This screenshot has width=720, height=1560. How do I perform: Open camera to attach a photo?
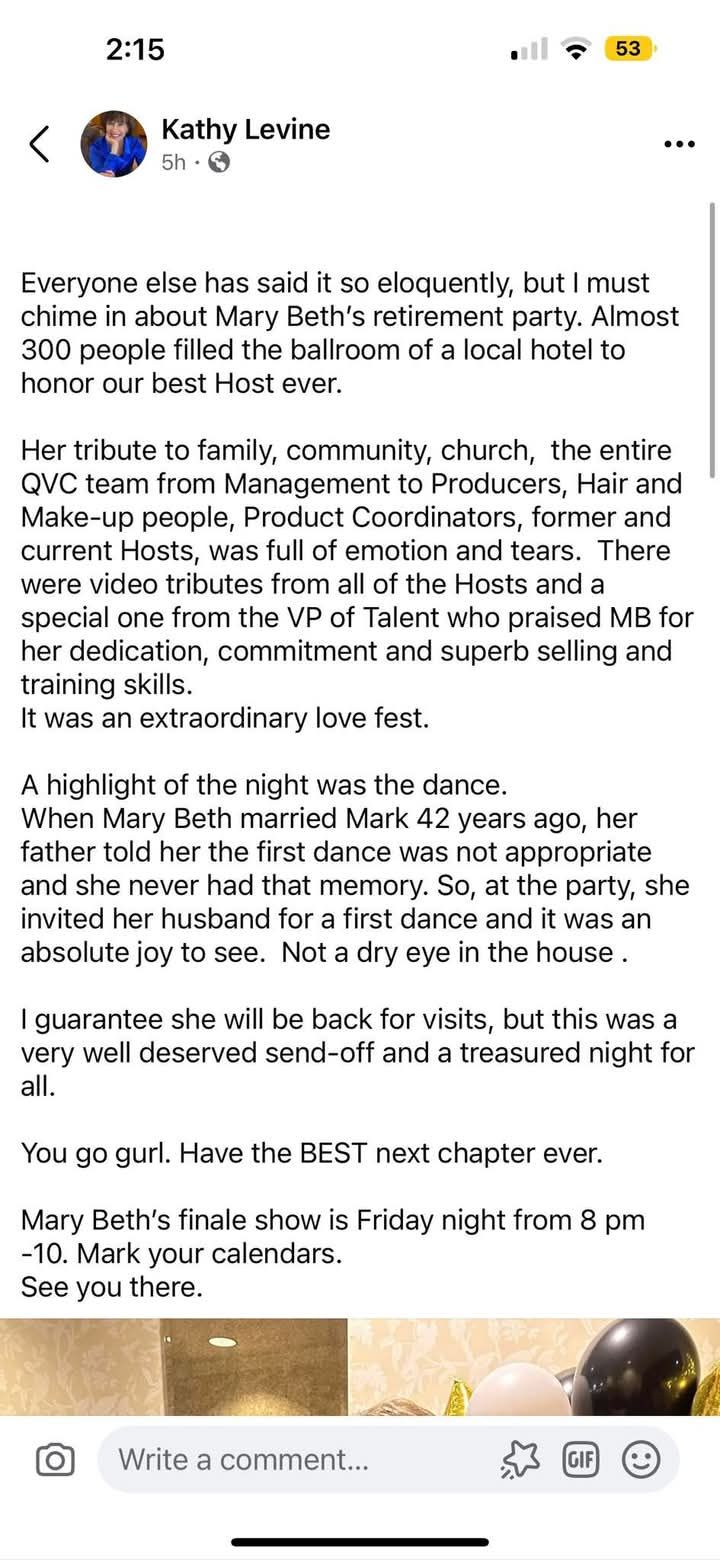55,1460
